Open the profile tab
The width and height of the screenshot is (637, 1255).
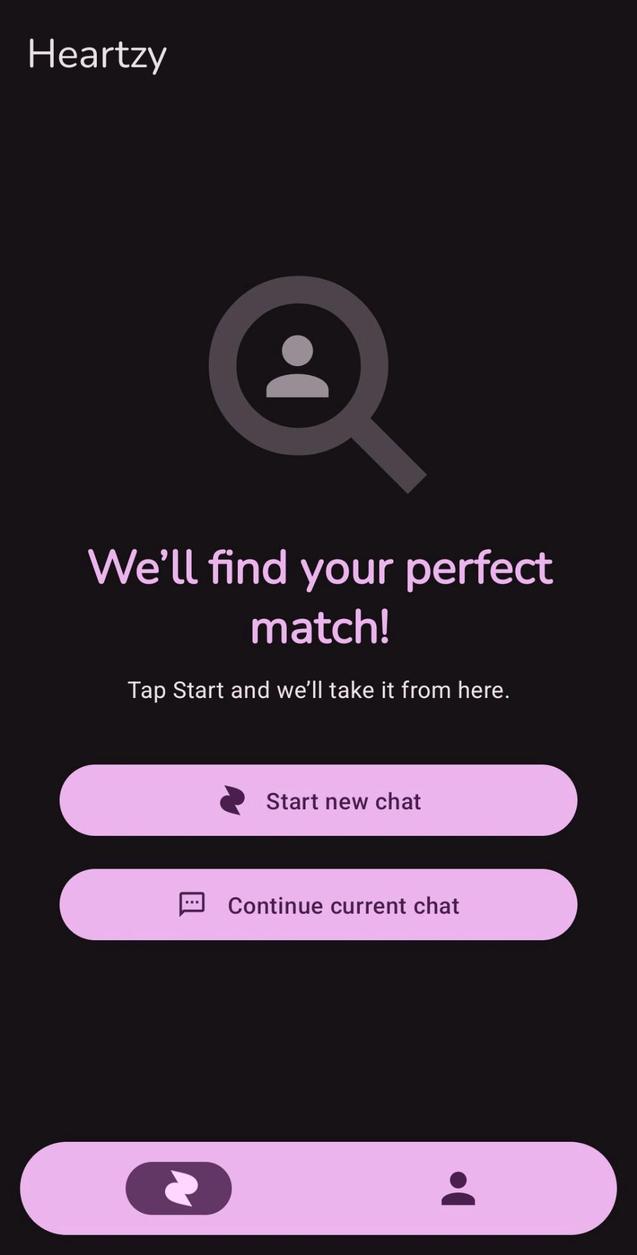pyautogui.click(x=458, y=1188)
